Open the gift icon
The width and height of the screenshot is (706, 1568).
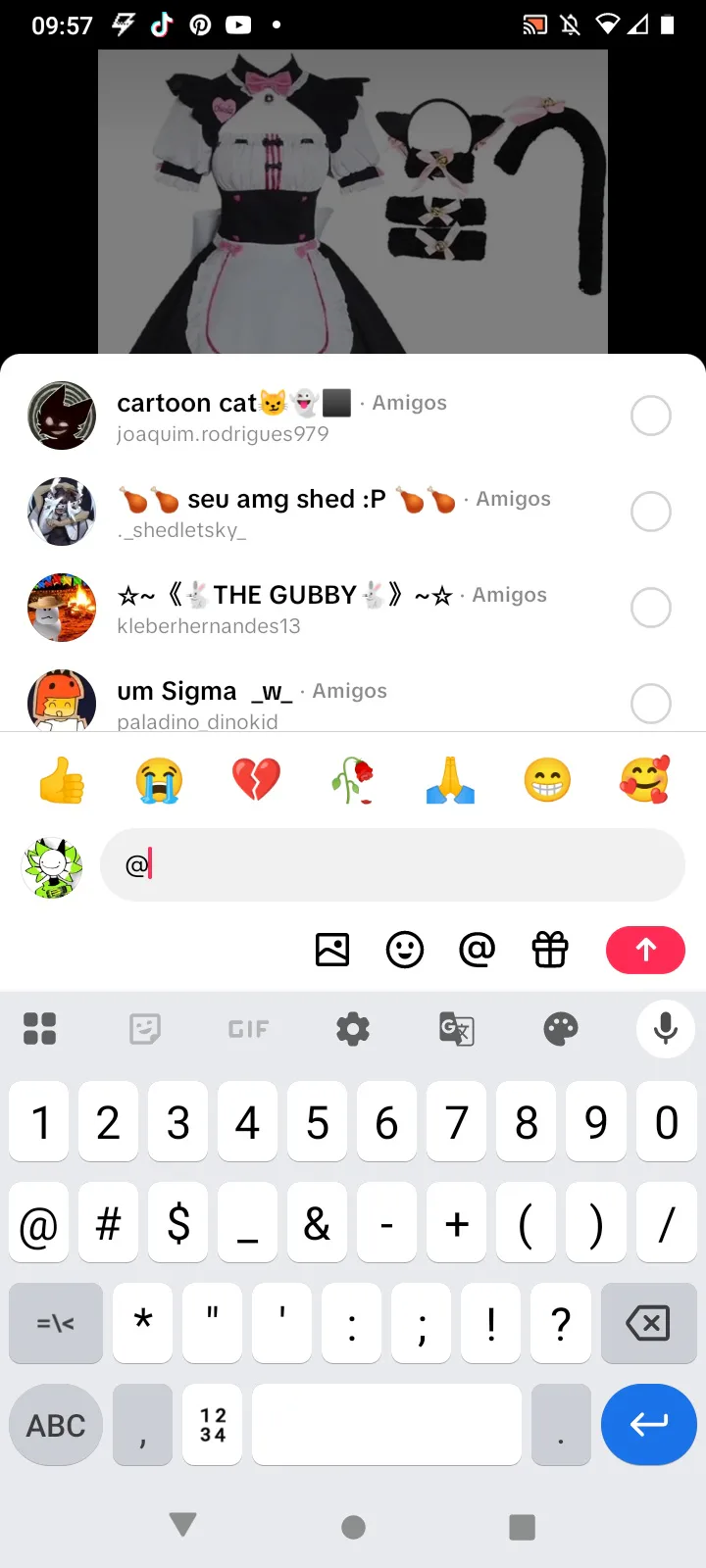(550, 950)
